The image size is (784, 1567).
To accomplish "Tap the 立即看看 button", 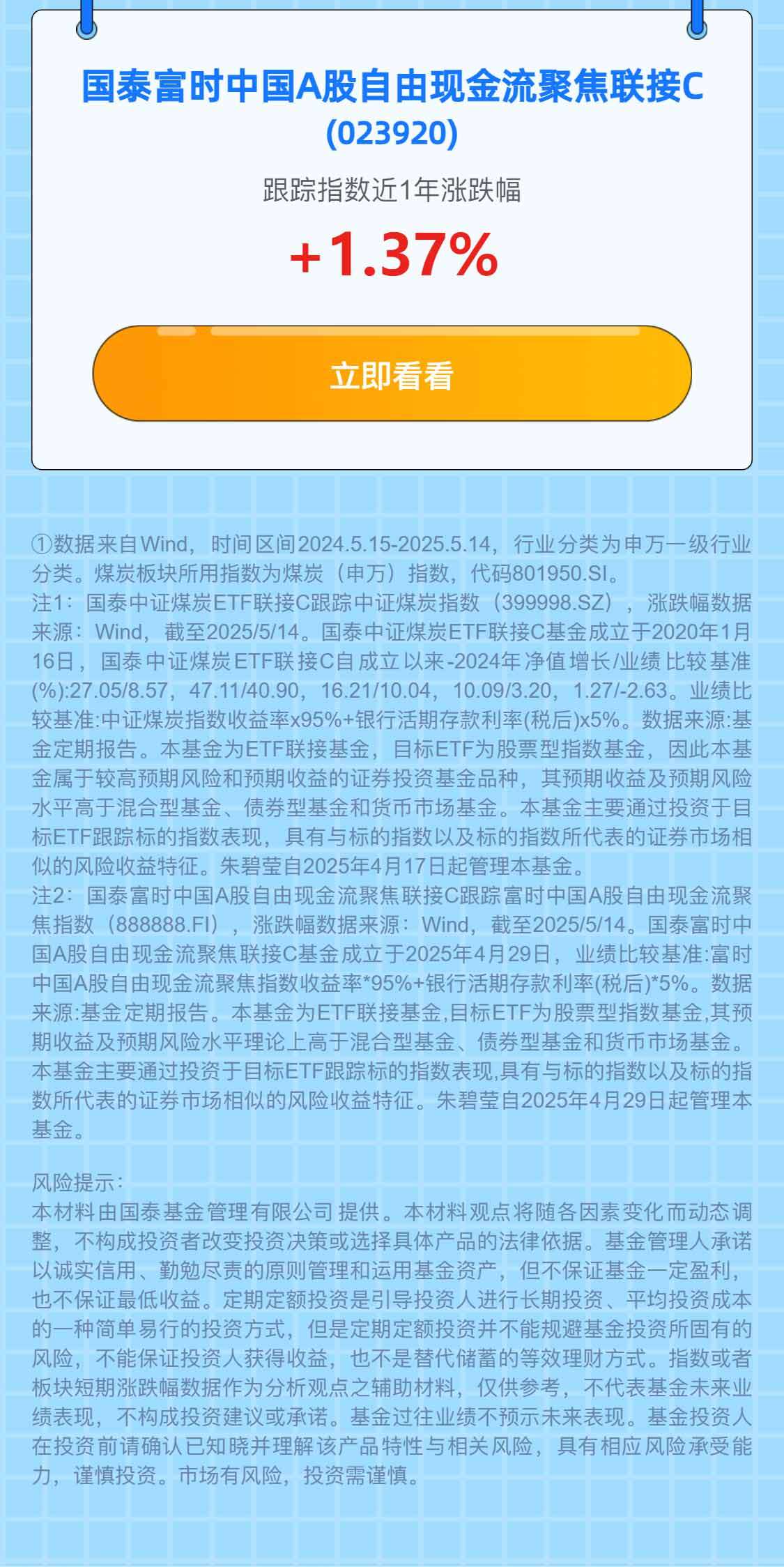I will (392, 374).
